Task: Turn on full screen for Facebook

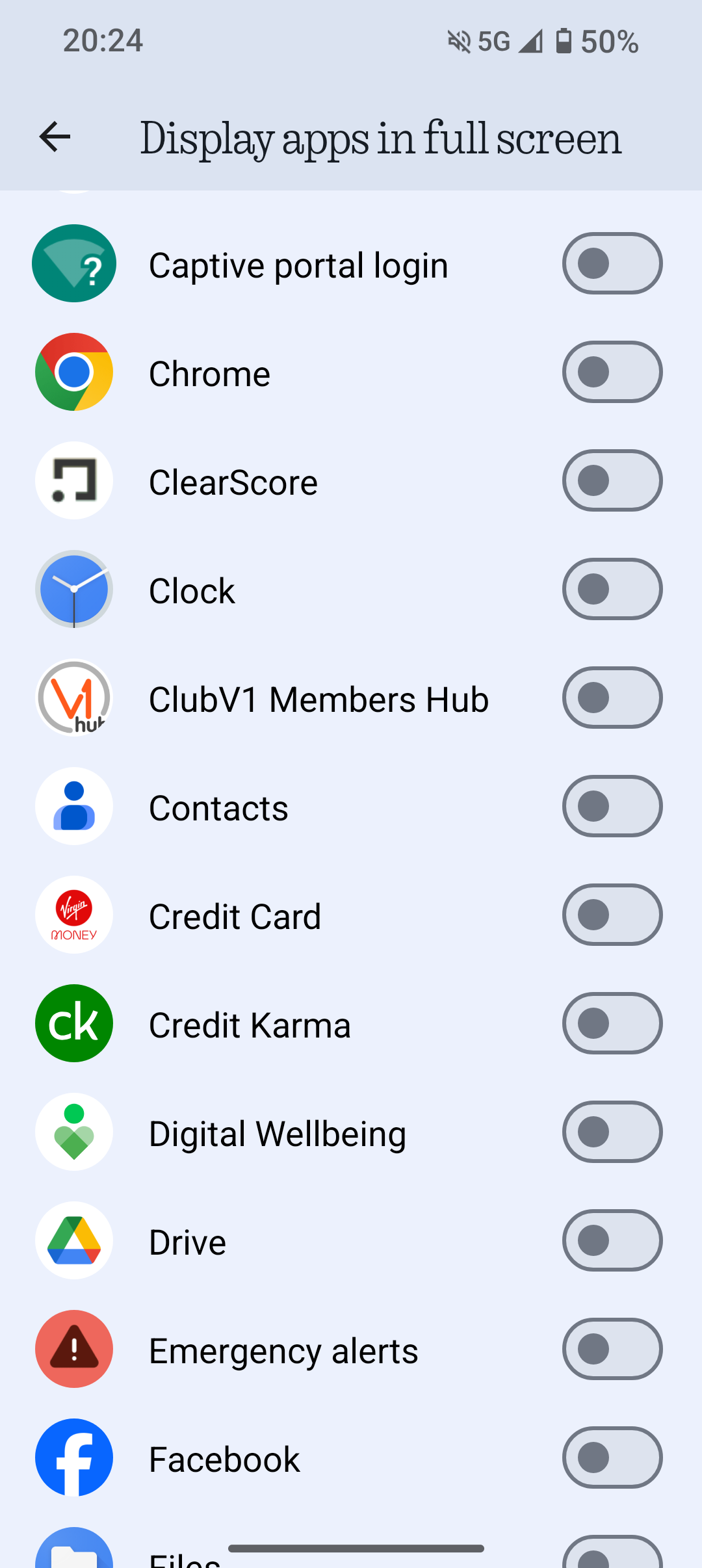Action: [612, 1457]
